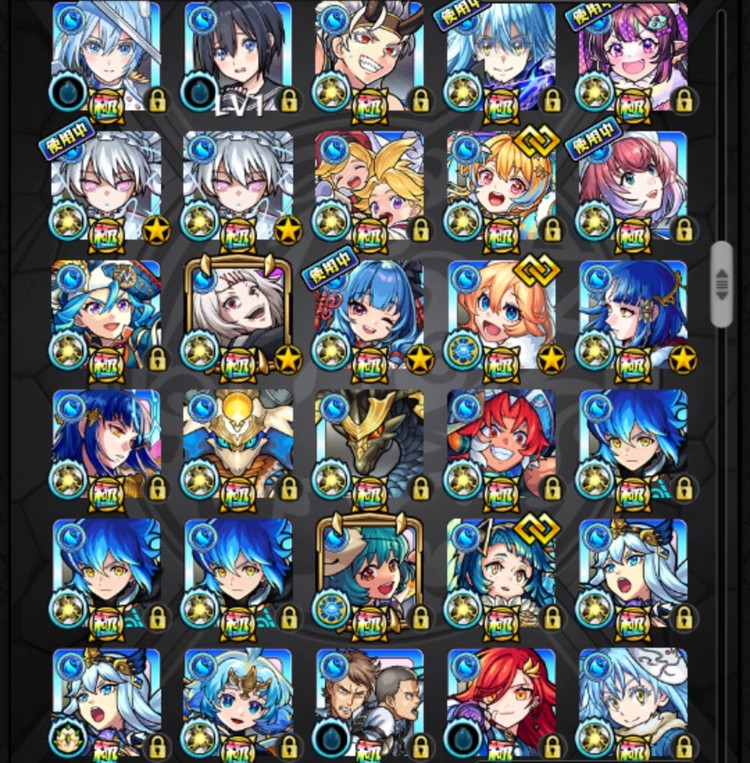
Task: Open the grey-haired character in gold horned frame
Action: [x=238, y=315]
